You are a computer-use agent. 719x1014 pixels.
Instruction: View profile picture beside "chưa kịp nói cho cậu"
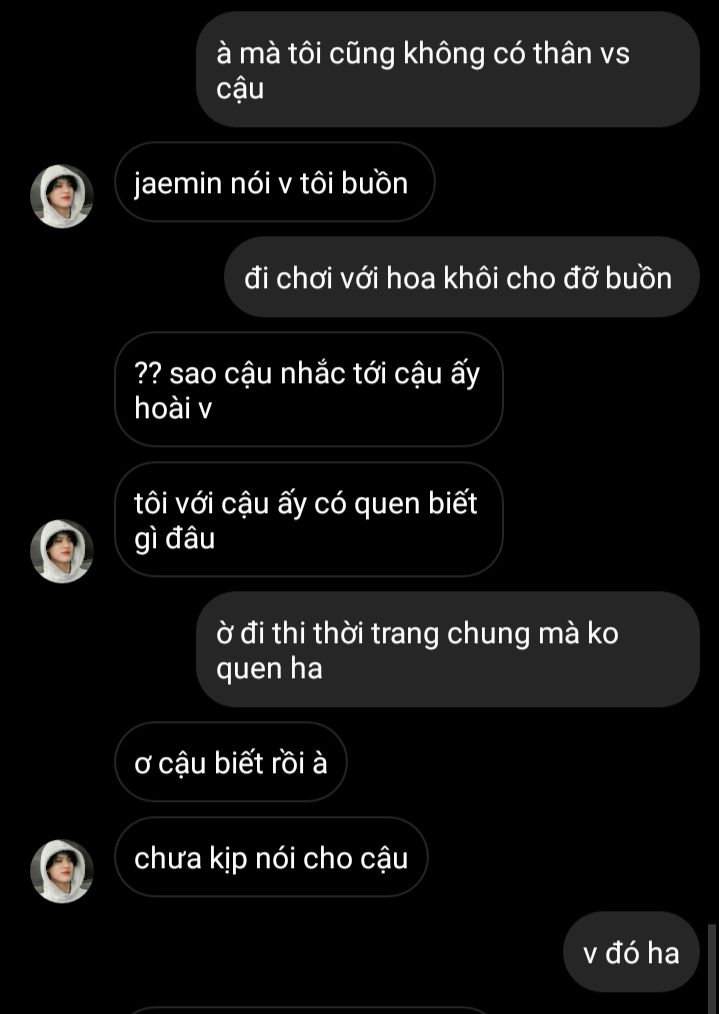coord(62,870)
